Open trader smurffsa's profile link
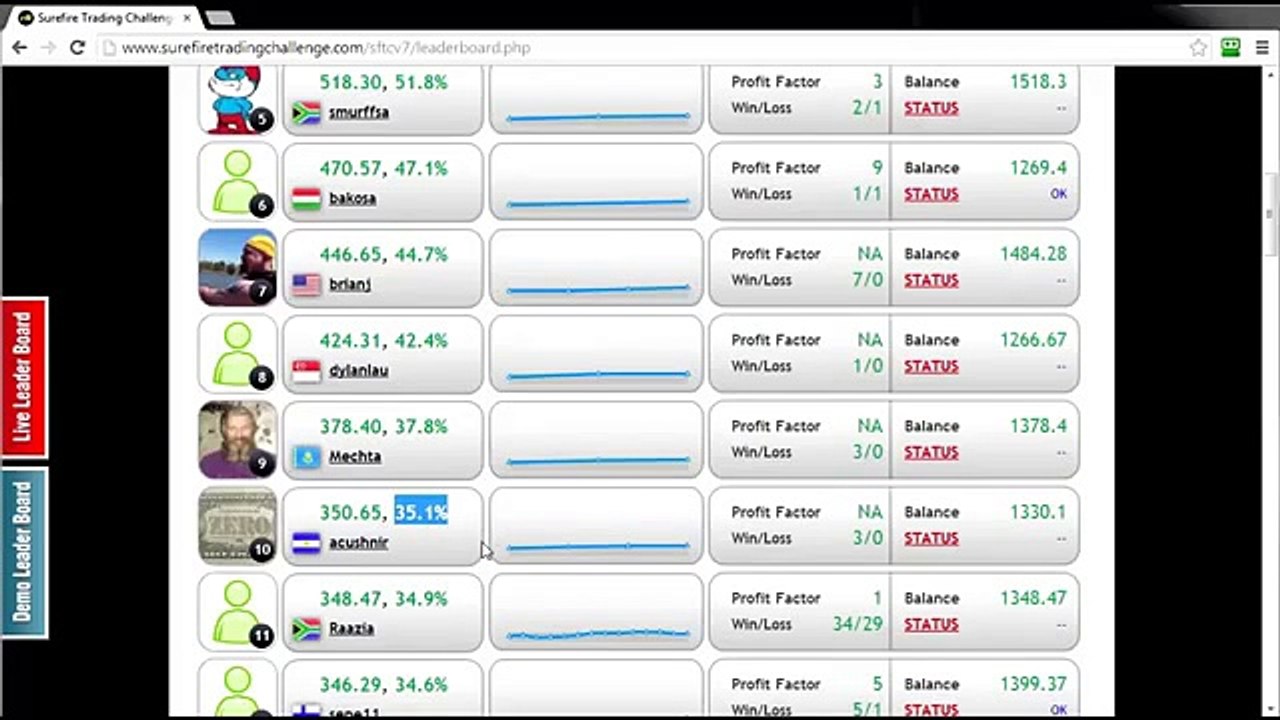This screenshot has width=1280, height=720. coord(359,112)
